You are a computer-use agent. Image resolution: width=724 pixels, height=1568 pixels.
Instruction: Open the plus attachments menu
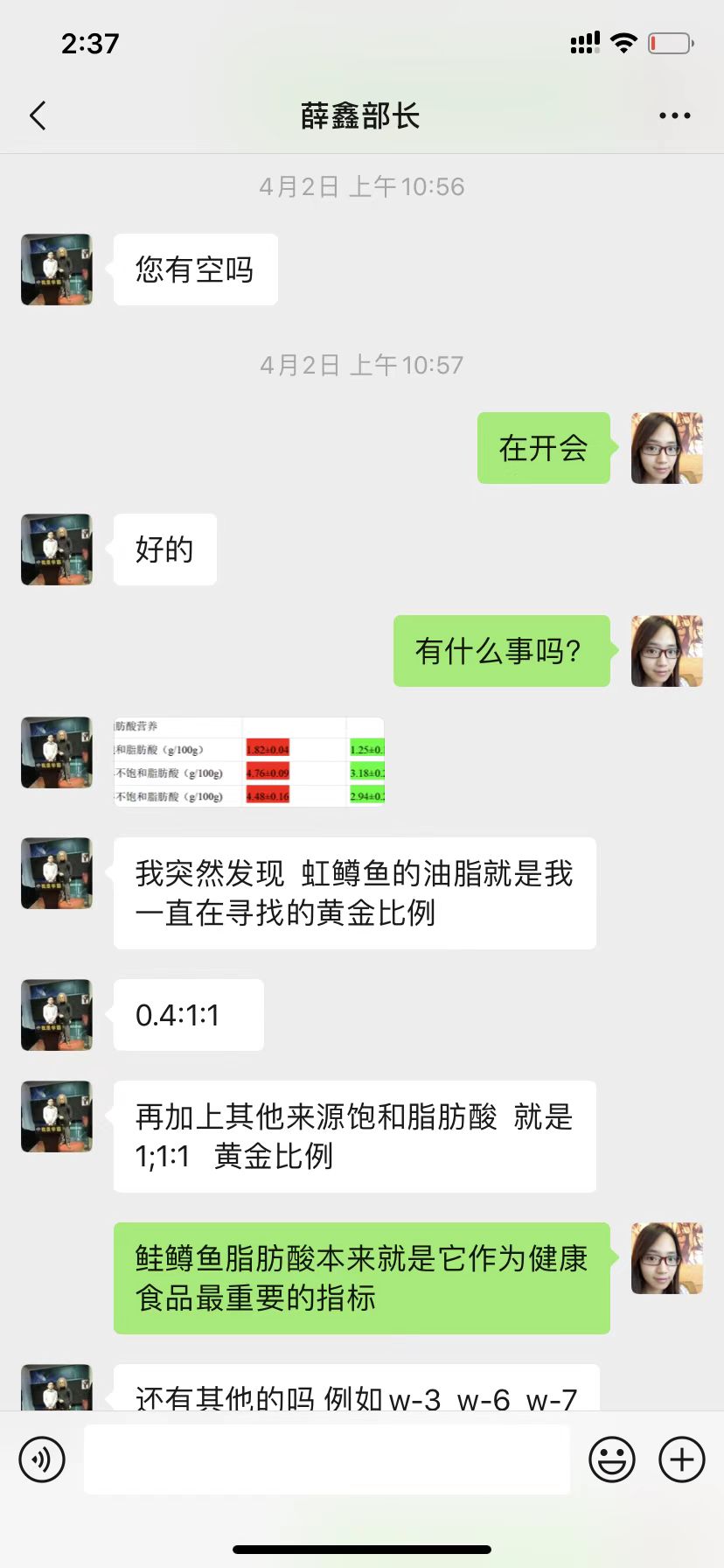pyautogui.click(x=681, y=1459)
